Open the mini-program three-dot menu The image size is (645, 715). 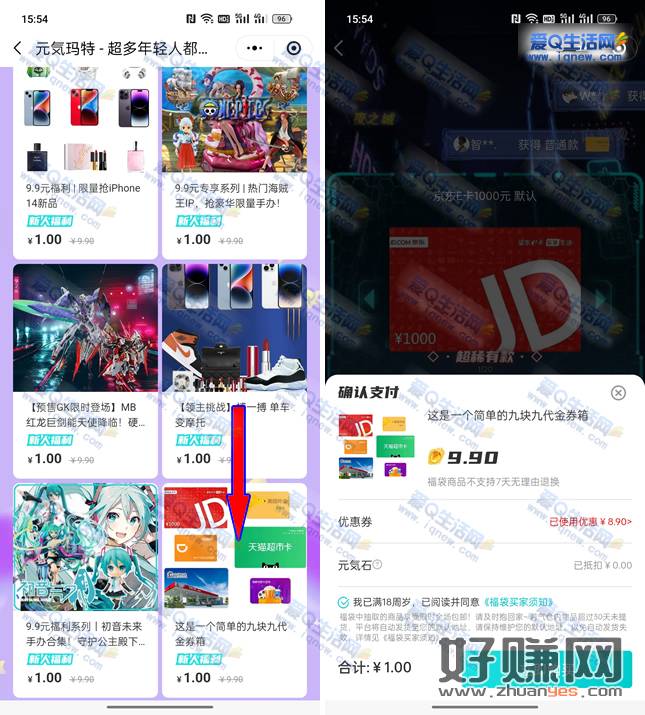[x=254, y=48]
